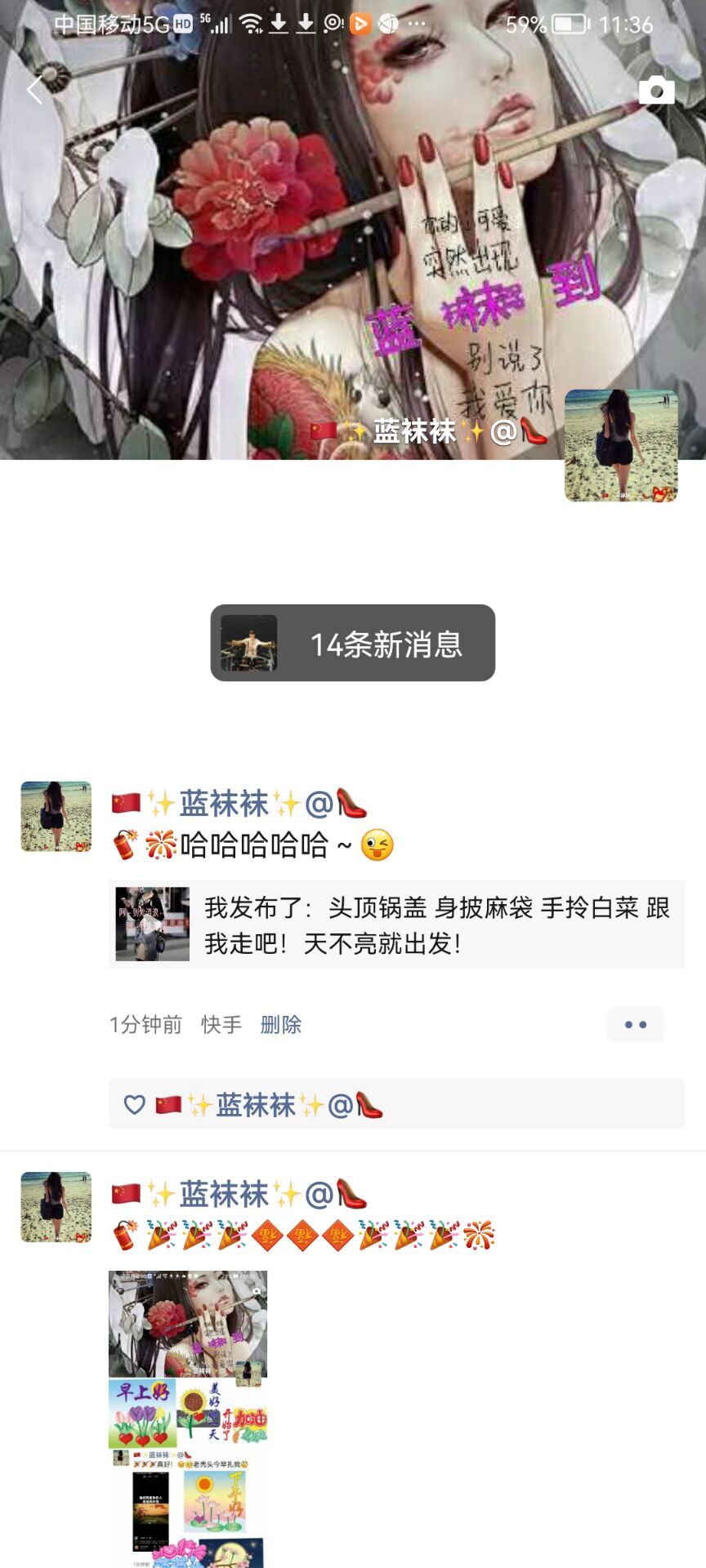Screen dimensions: 706x1568
Task: Tap the avatar beside the 哈哈哈哈哈 post
Action: click(x=56, y=817)
